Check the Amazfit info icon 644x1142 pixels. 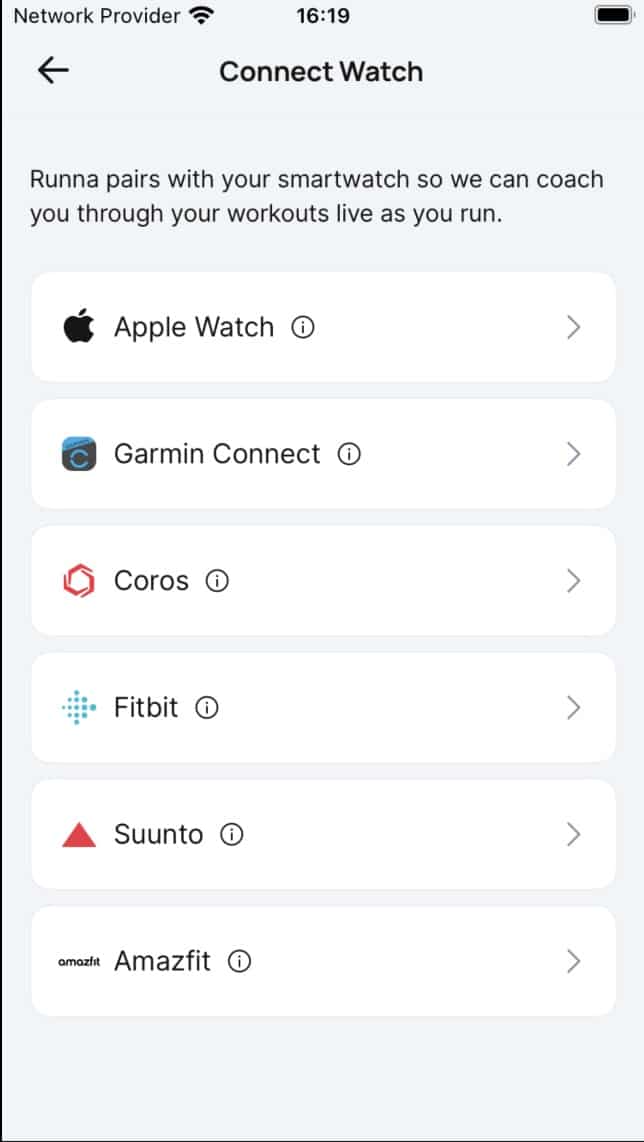239,962
